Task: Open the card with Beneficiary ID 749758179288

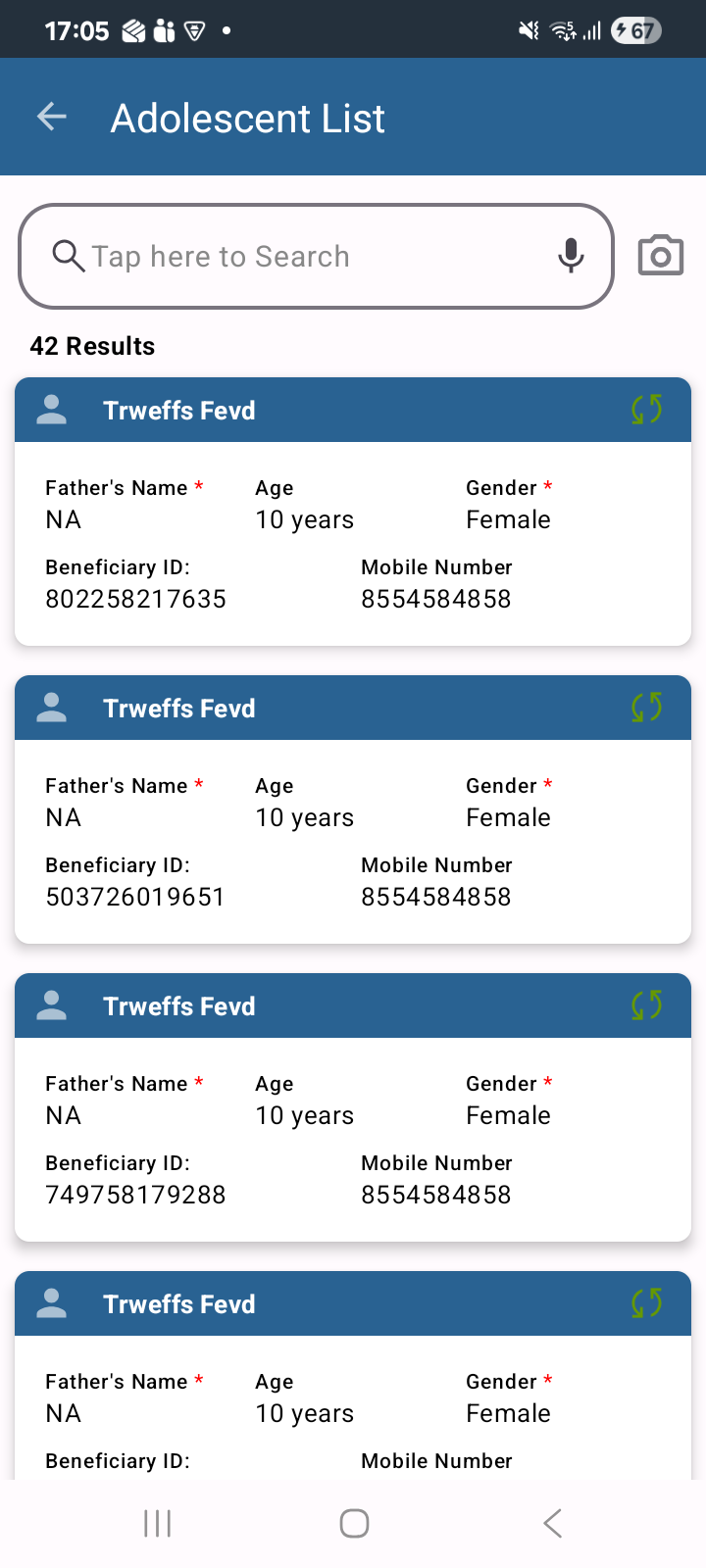Action: [353, 1107]
